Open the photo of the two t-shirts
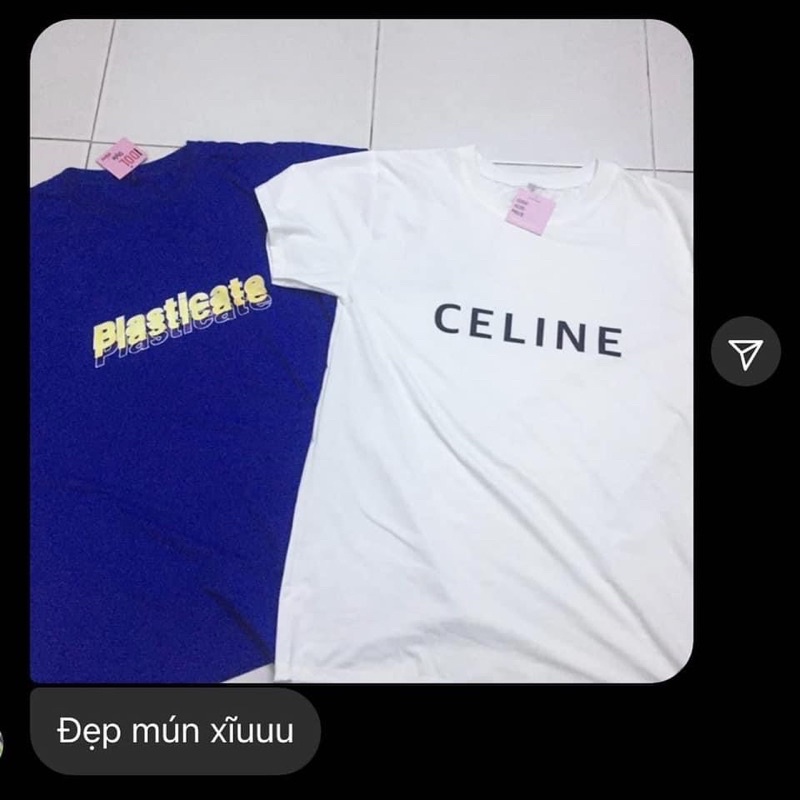The width and height of the screenshot is (800, 800). tap(360, 350)
